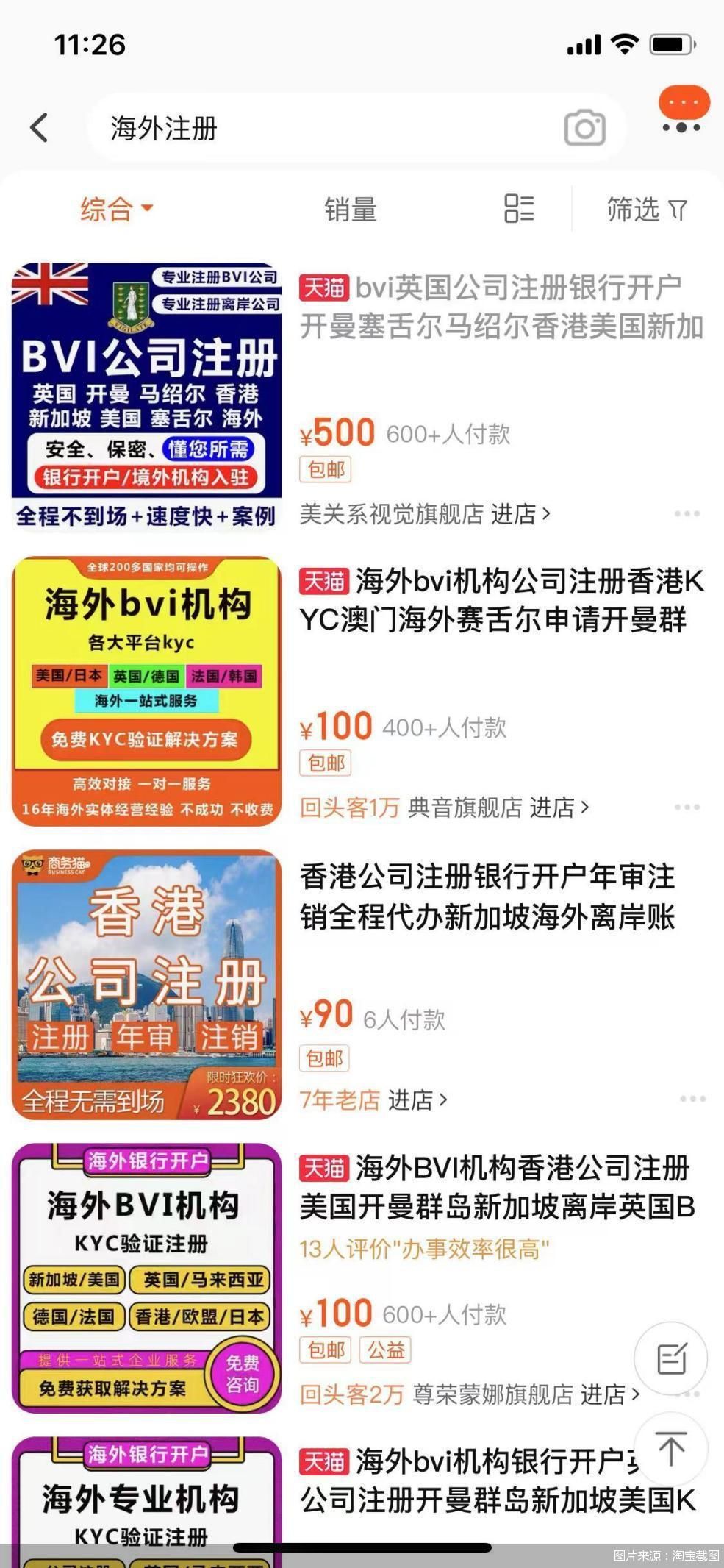
Task: Switch the results to grid layout view
Action: (x=519, y=211)
